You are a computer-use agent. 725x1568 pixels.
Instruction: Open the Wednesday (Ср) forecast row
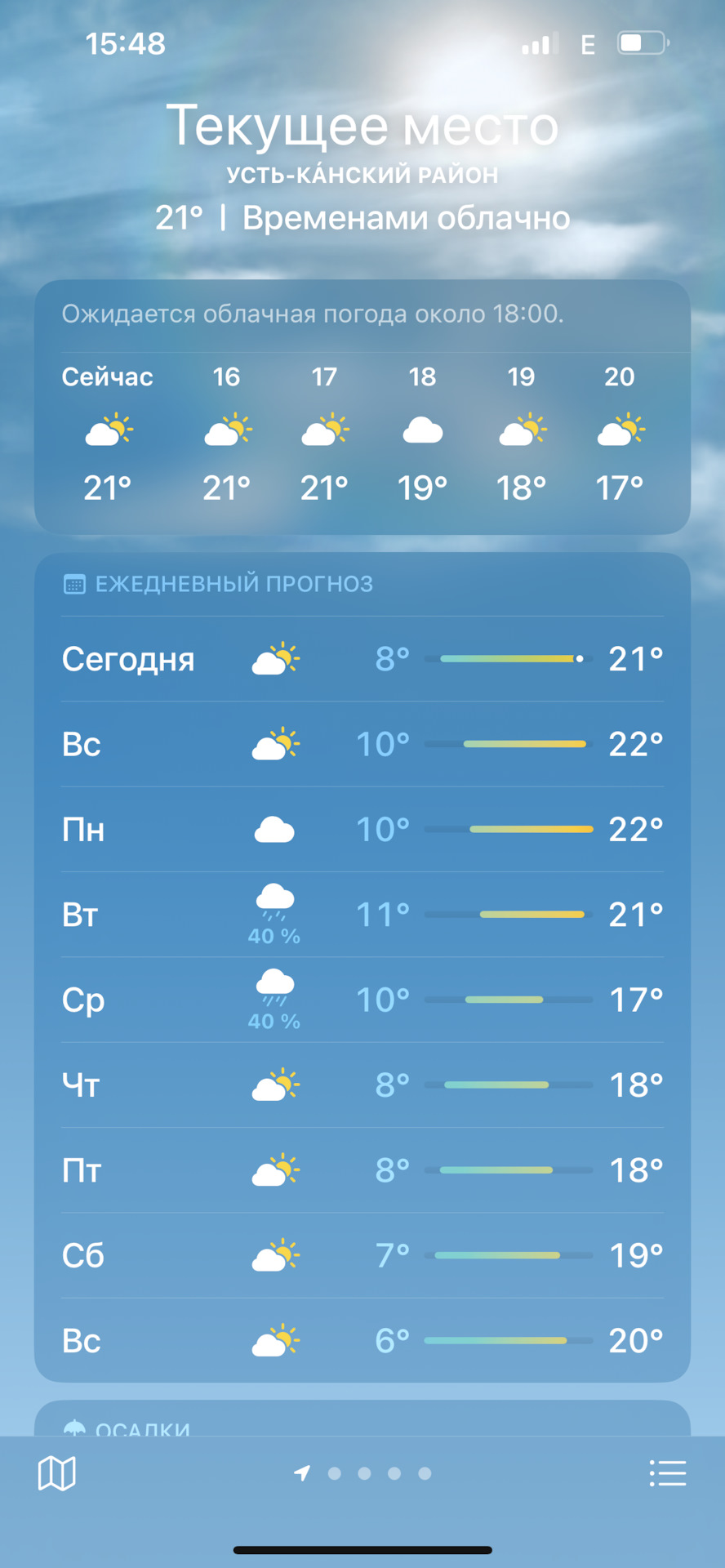362,1000
